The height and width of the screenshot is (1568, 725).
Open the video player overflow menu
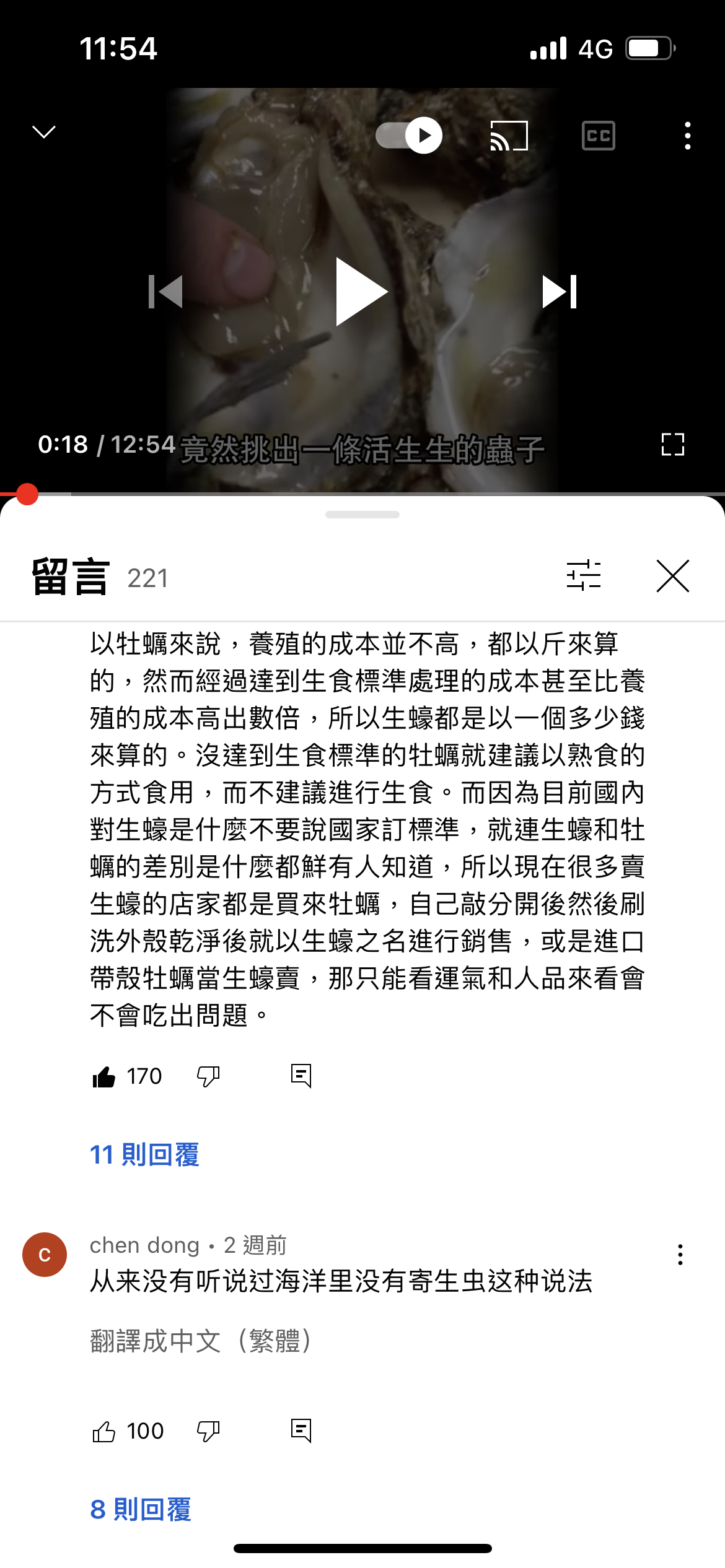[687, 136]
